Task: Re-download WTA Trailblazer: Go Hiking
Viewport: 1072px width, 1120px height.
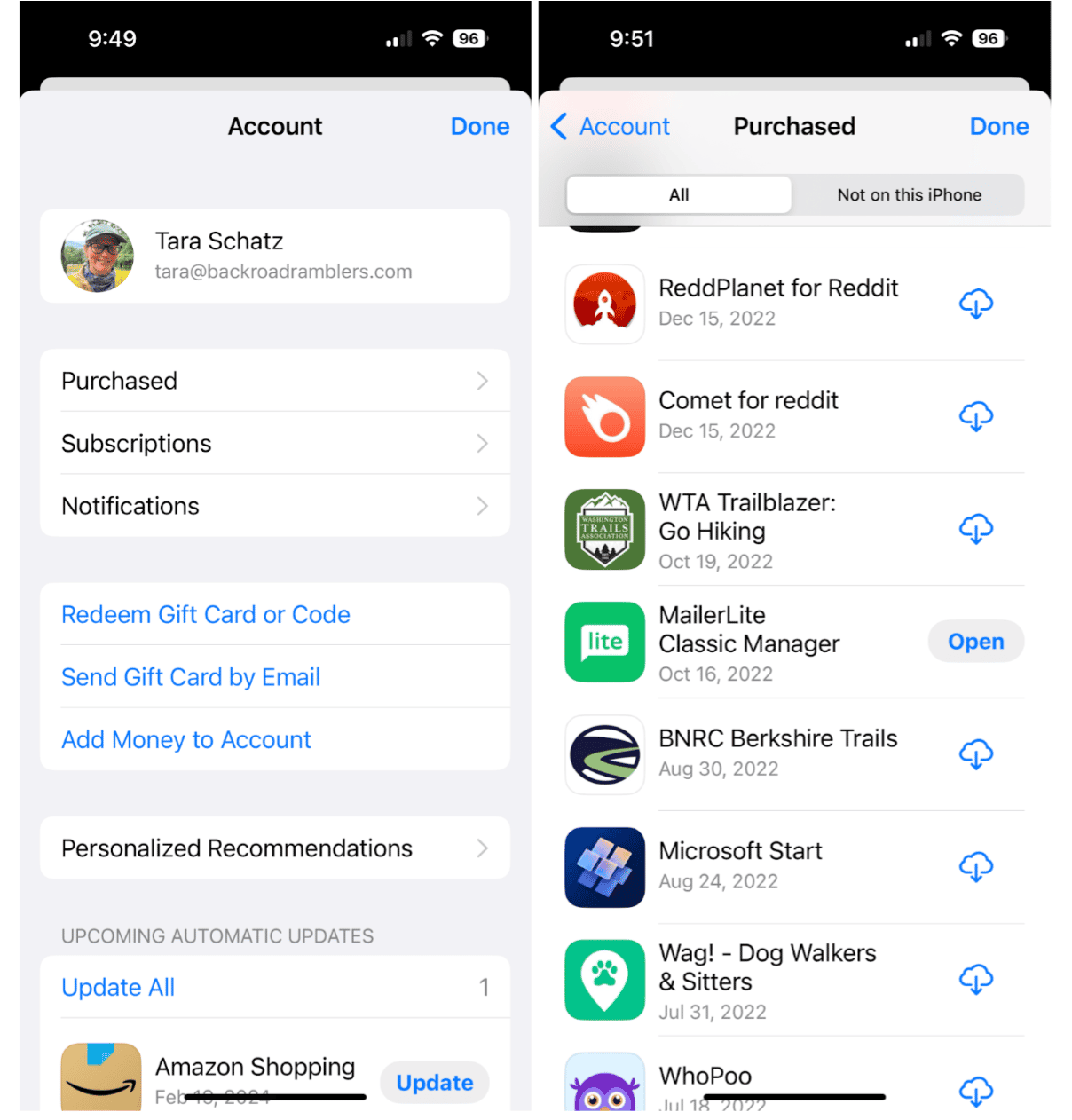Action: point(975,529)
